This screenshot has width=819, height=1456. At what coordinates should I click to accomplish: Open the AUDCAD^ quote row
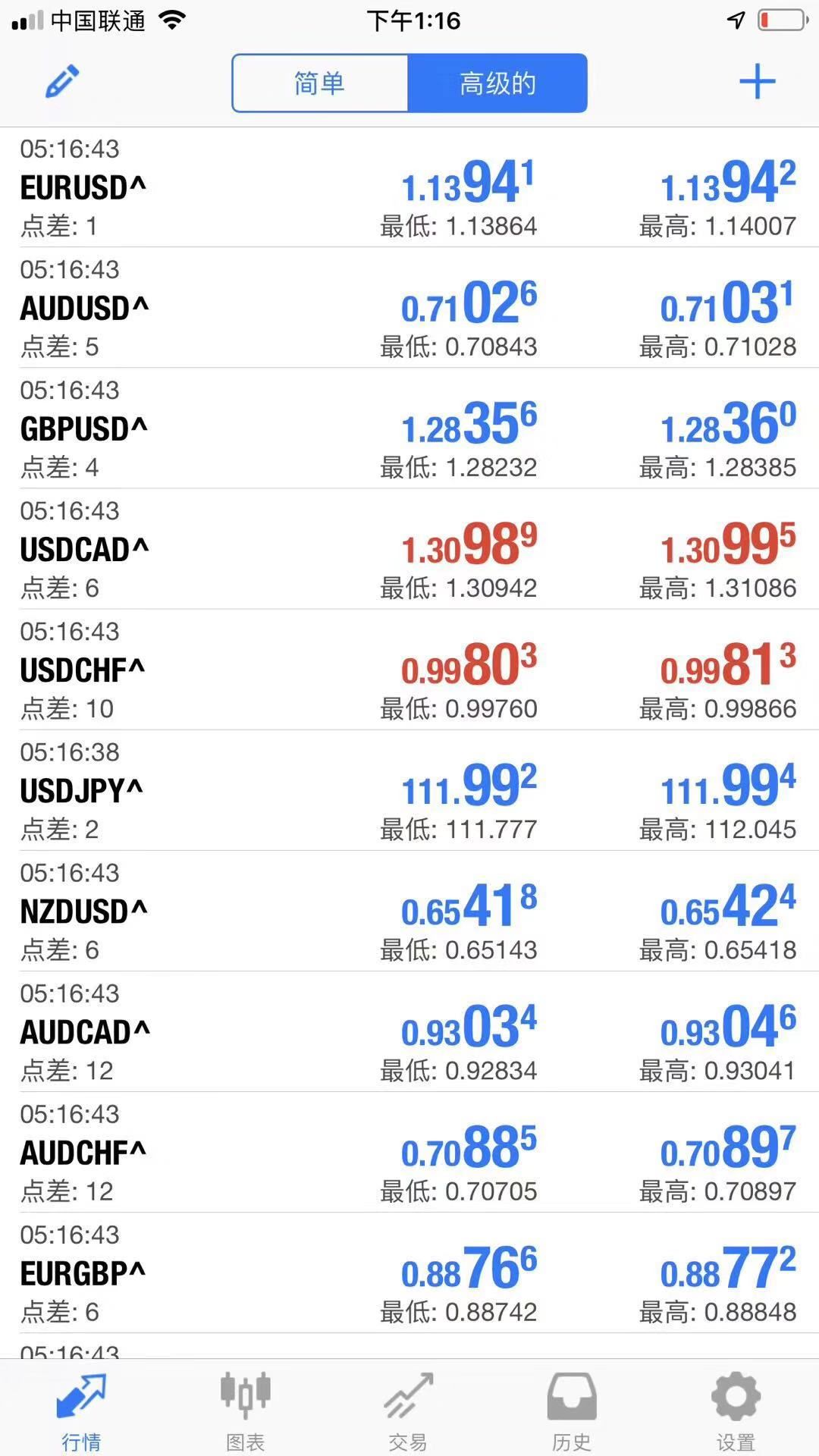(409, 1031)
